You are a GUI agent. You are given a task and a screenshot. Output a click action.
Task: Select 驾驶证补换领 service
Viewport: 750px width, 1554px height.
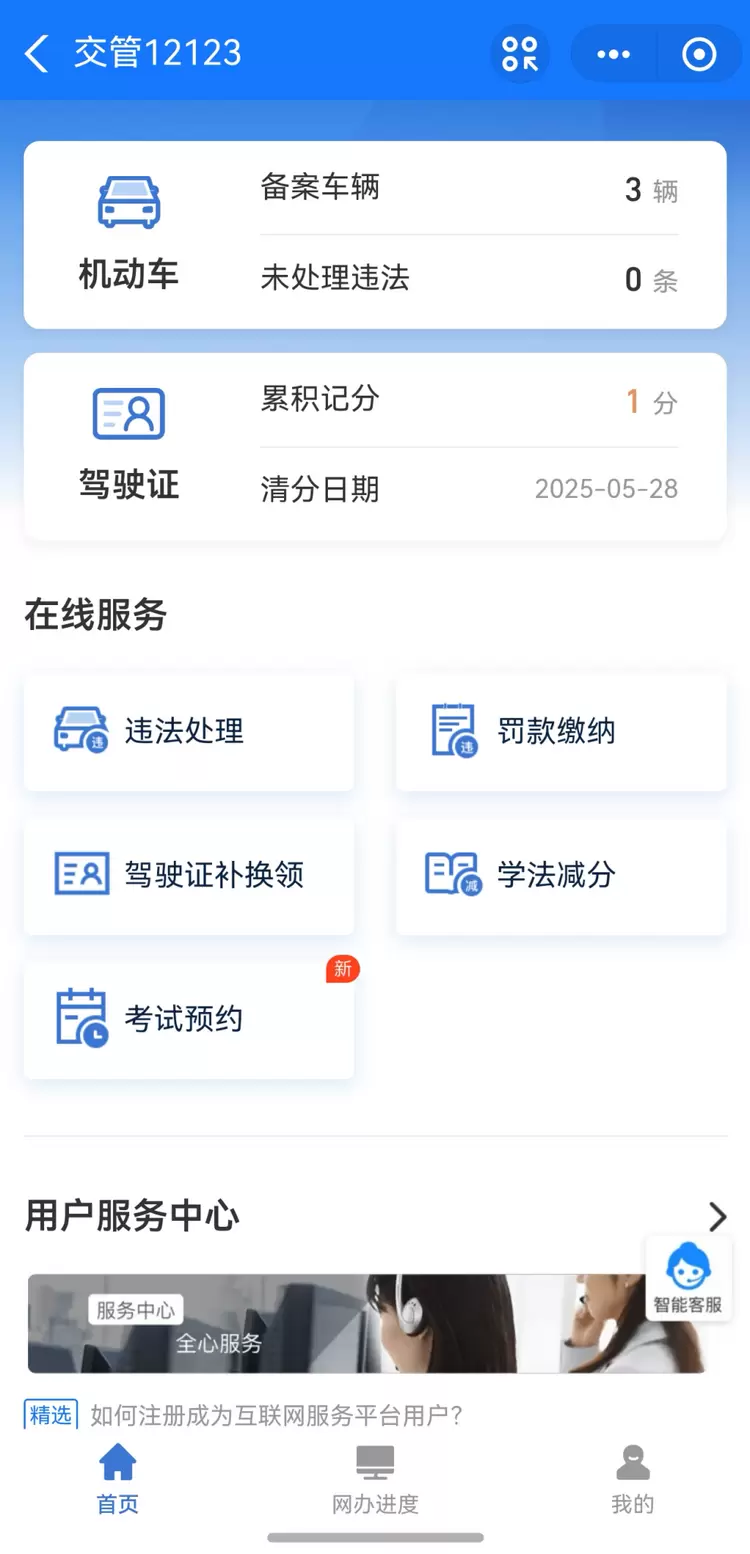coord(189,876)
